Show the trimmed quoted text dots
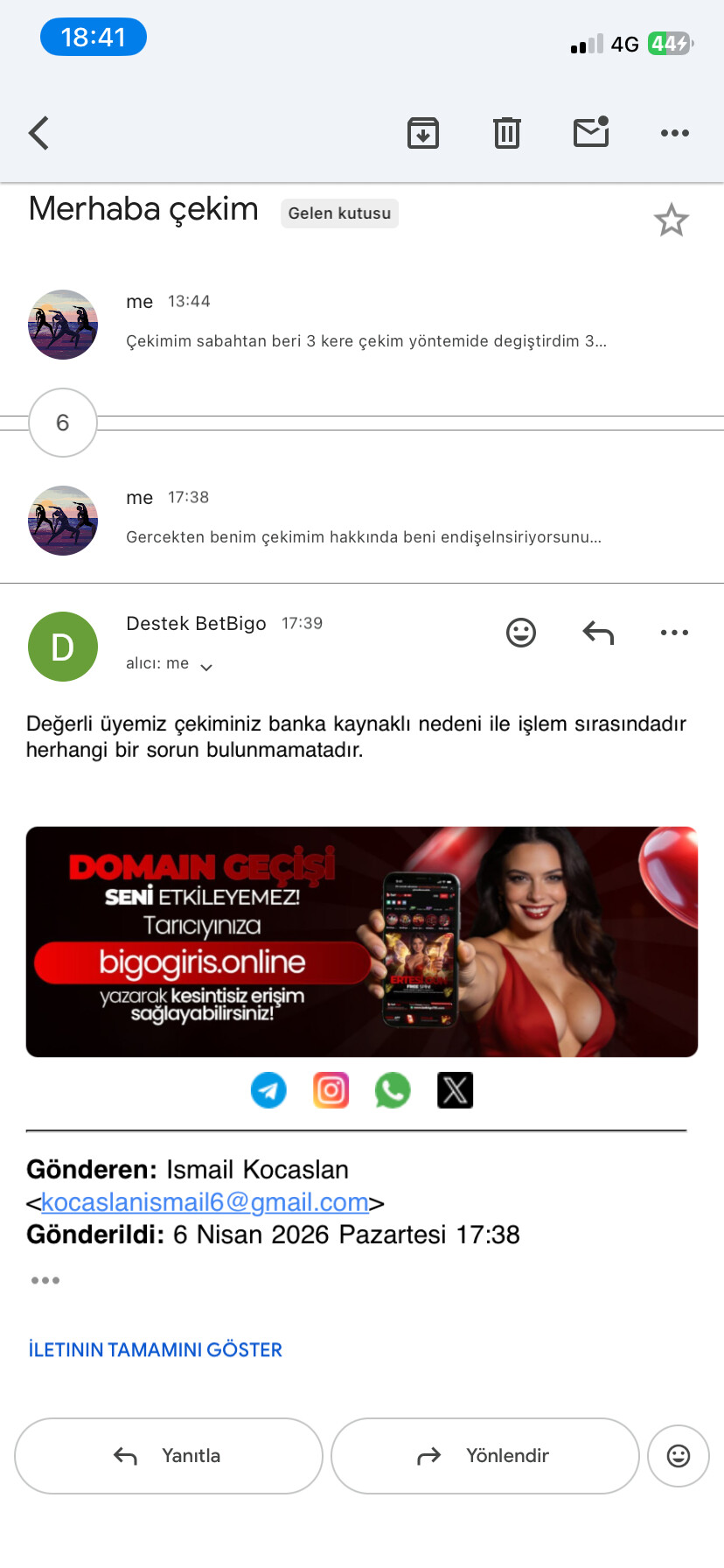This screenshot has width=724, height=1568. tap(45, 1280)
